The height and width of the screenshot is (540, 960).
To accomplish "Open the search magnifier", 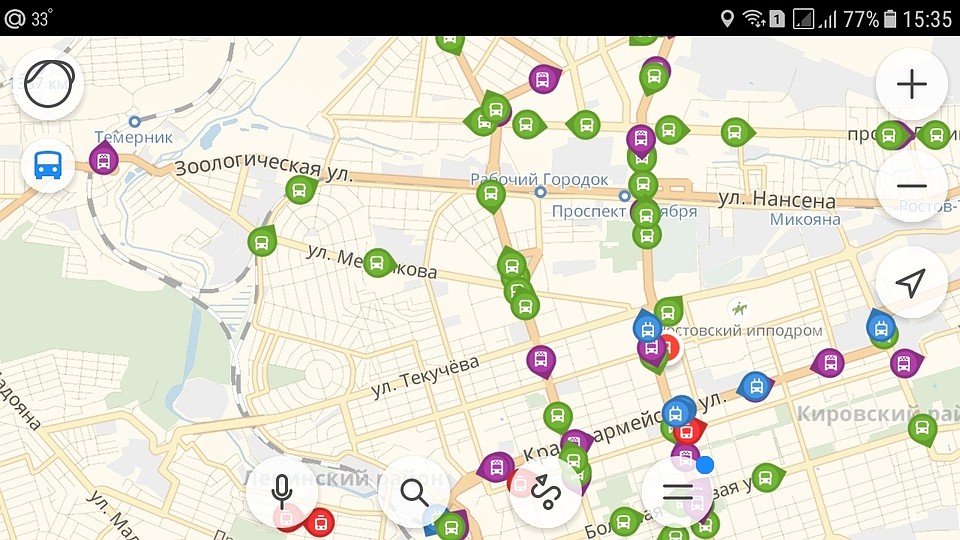I will point(414,491).
